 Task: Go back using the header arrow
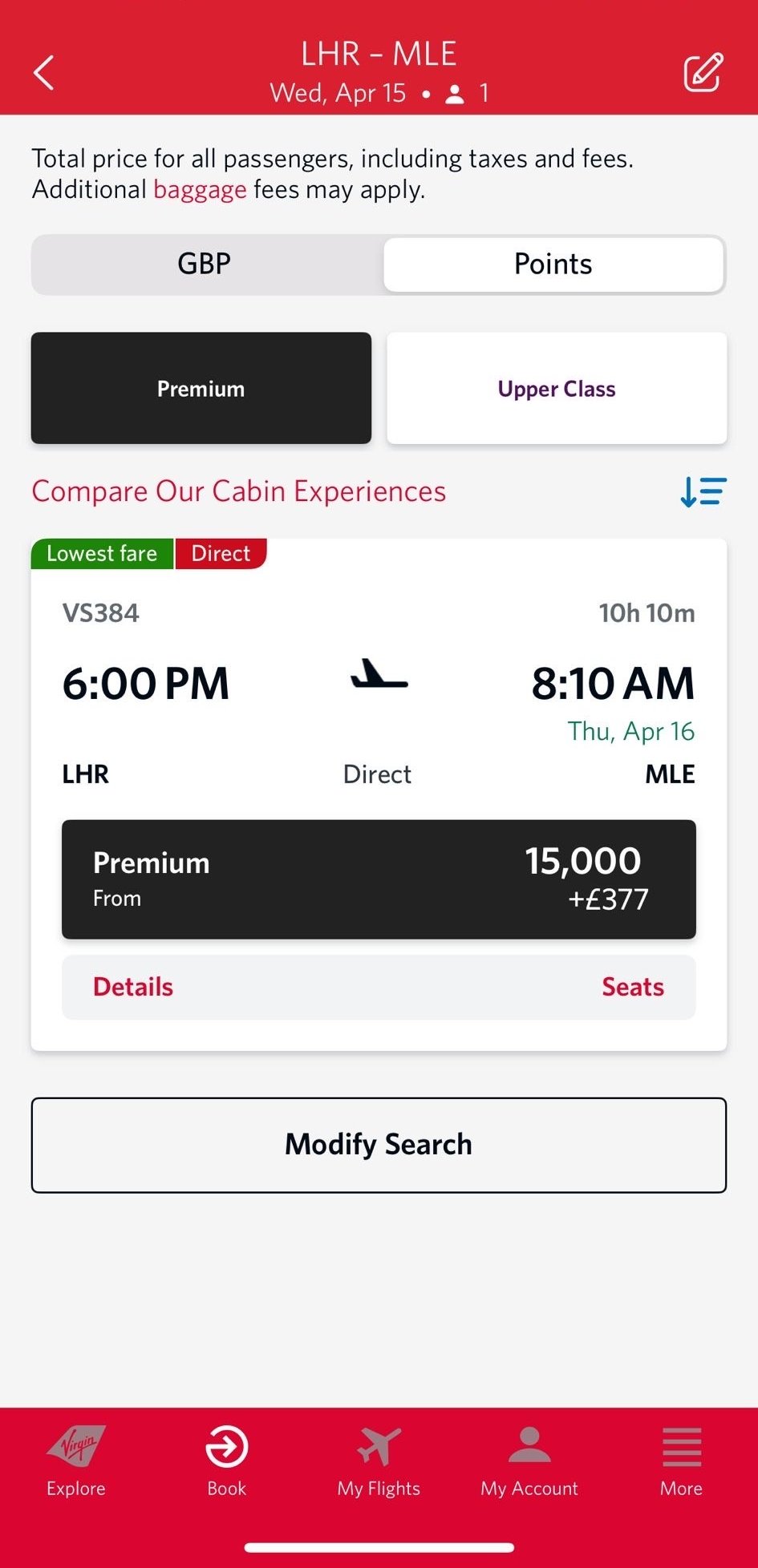(45, 73)
